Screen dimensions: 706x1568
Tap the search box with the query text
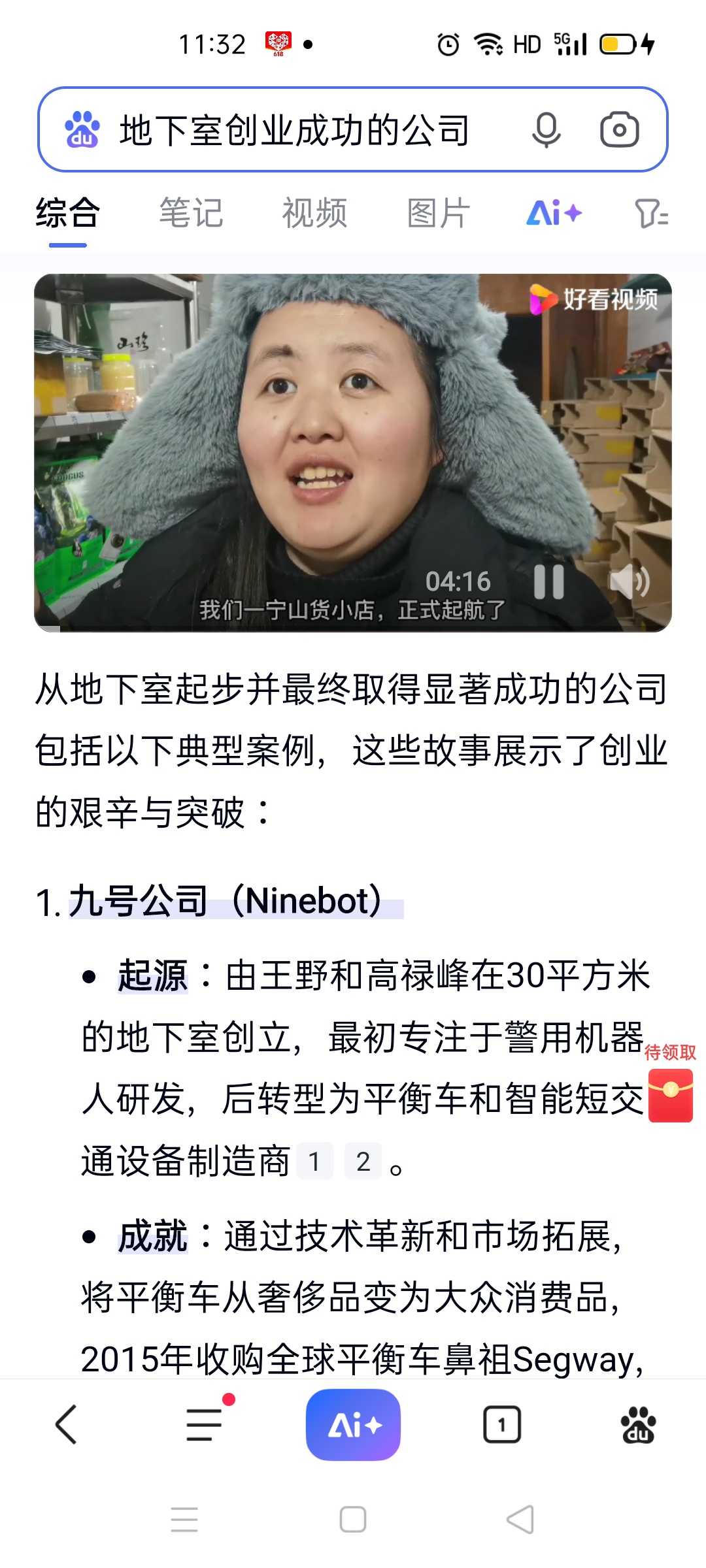coord(294,130)
